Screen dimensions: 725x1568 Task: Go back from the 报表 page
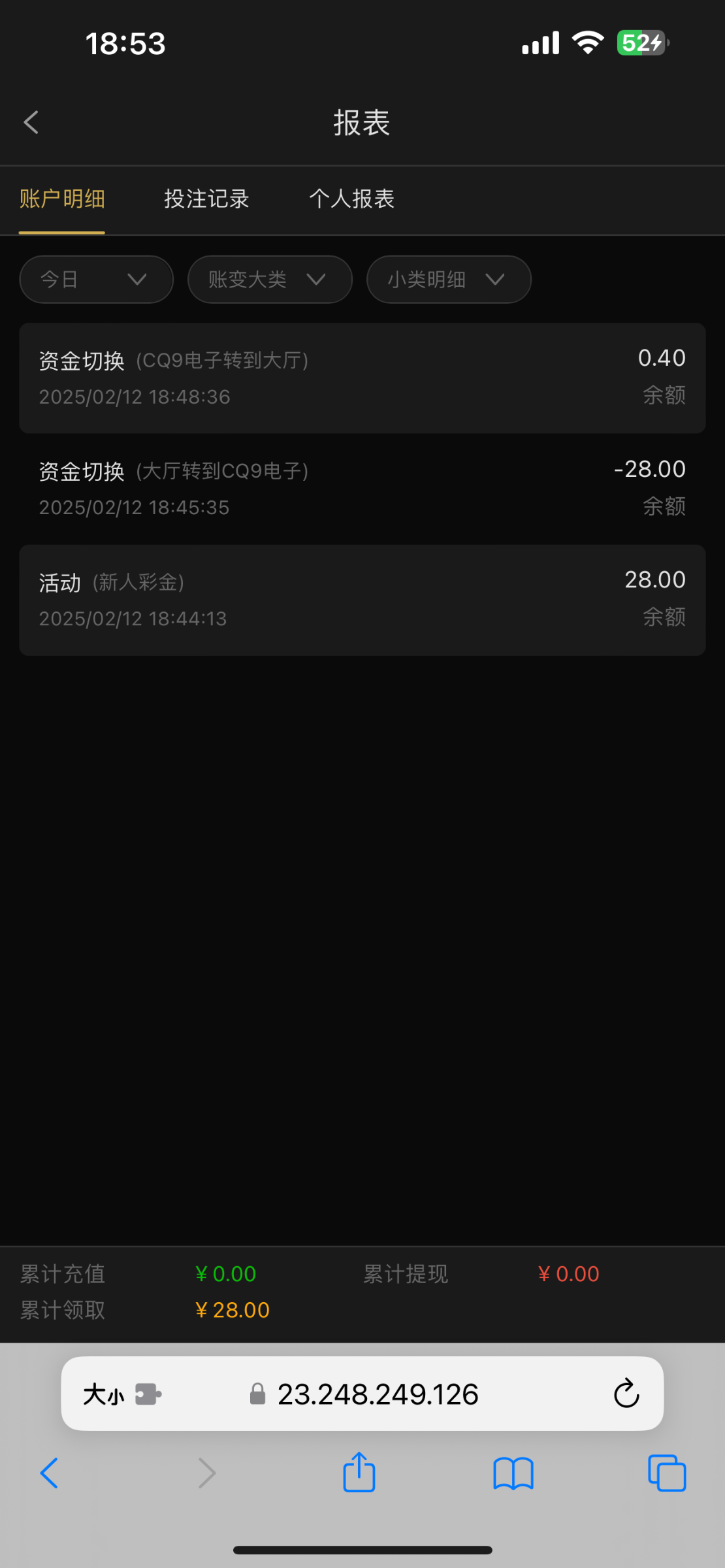(31, 122)
